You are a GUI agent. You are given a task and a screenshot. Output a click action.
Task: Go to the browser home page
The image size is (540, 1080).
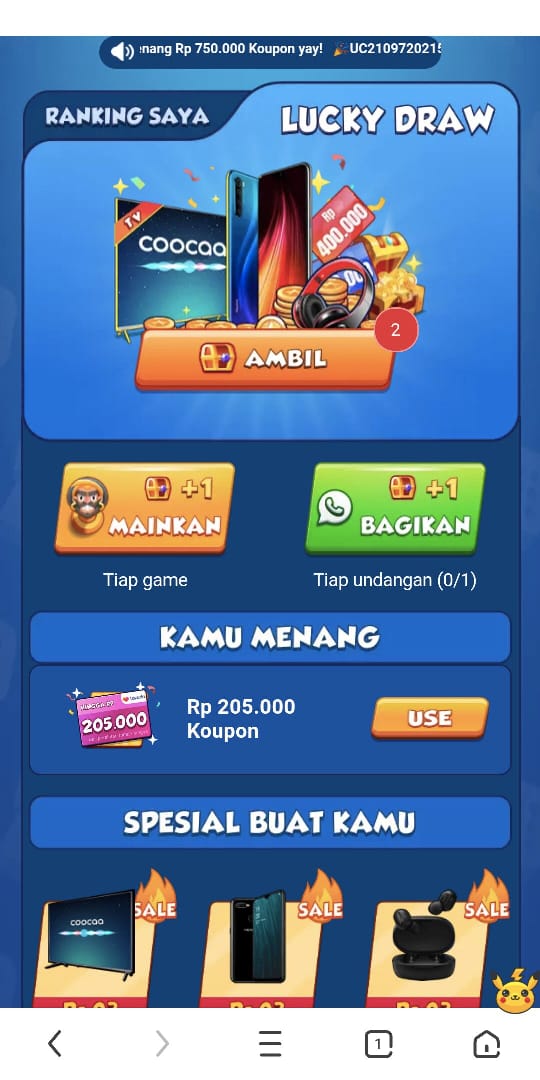[x=486, y=1044]
